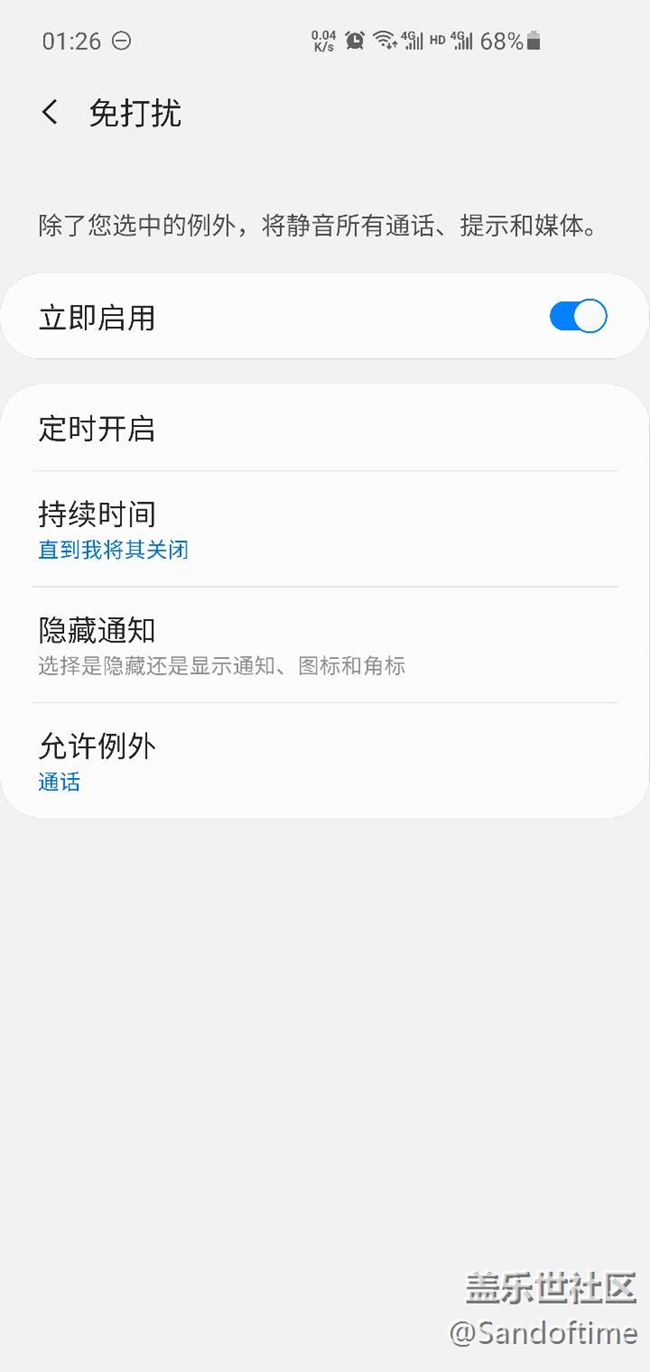Image resolution: width=650 pixels, height=1372 pixels.
Task: Go back from the 免打扰 screen
Action: (x=50, y=113)
